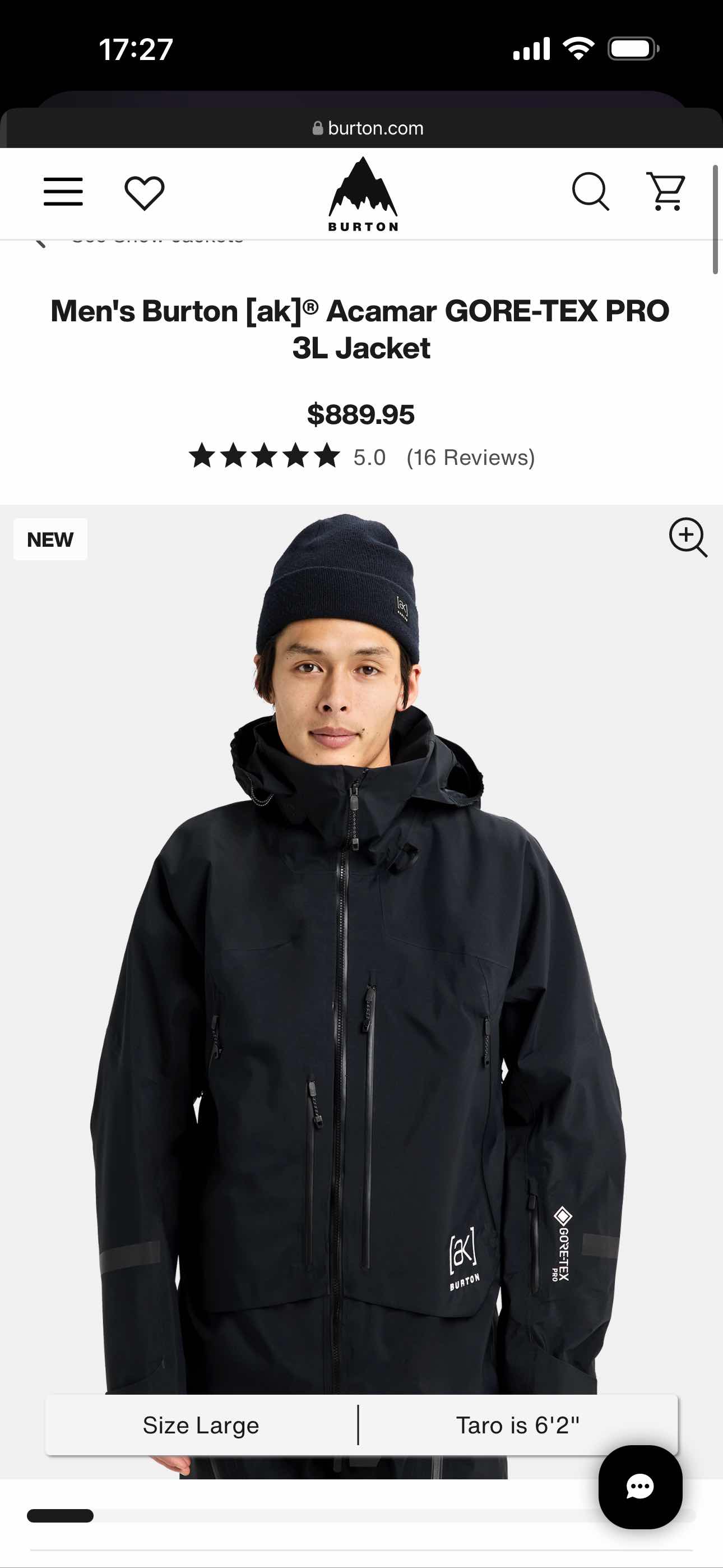Image resolution: width=723 pixels, height=1568 pixels.
Task: Open the 16 Reviews link
Action: (x=470, y=458)
